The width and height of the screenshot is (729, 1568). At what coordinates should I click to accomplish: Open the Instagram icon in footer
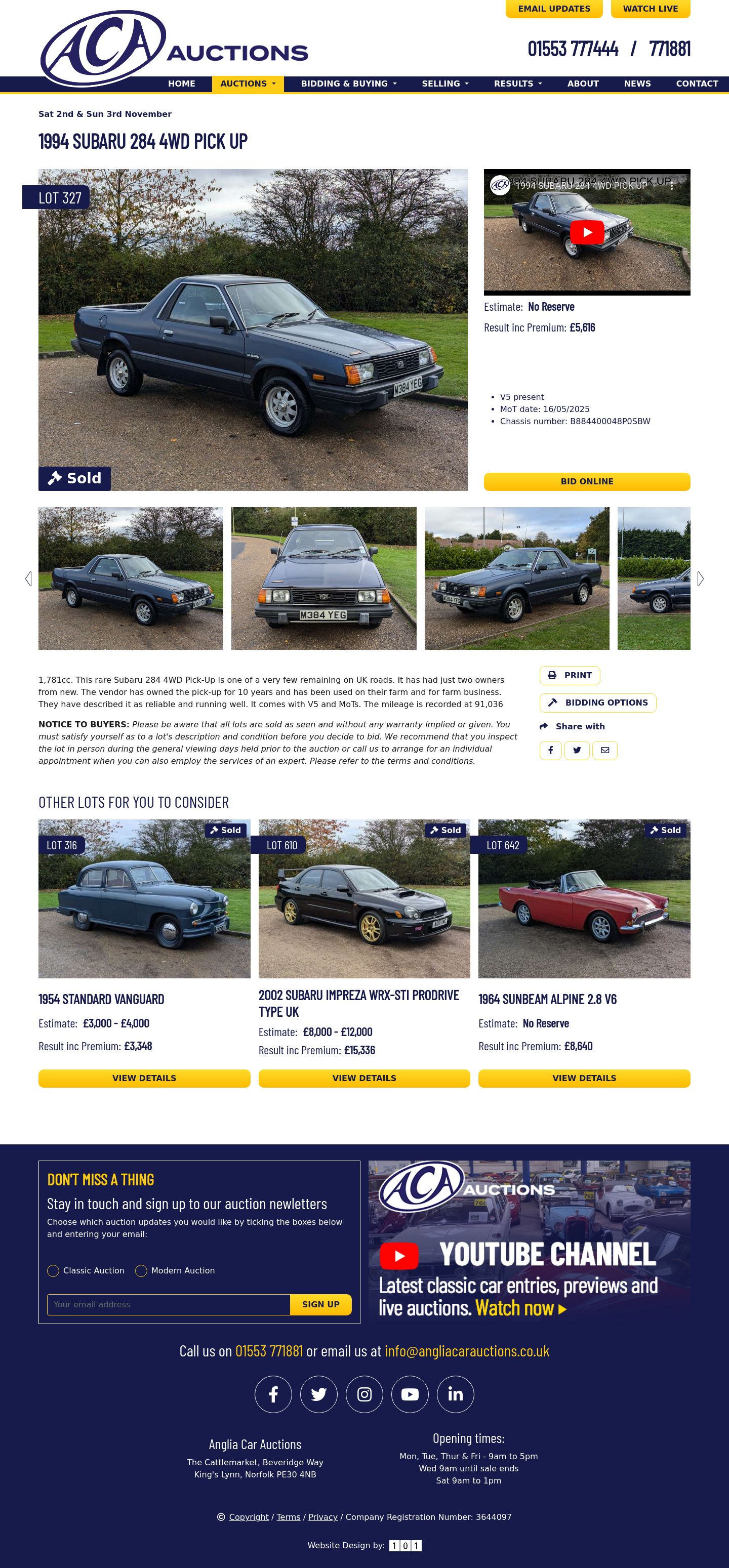click(364, 1394)
